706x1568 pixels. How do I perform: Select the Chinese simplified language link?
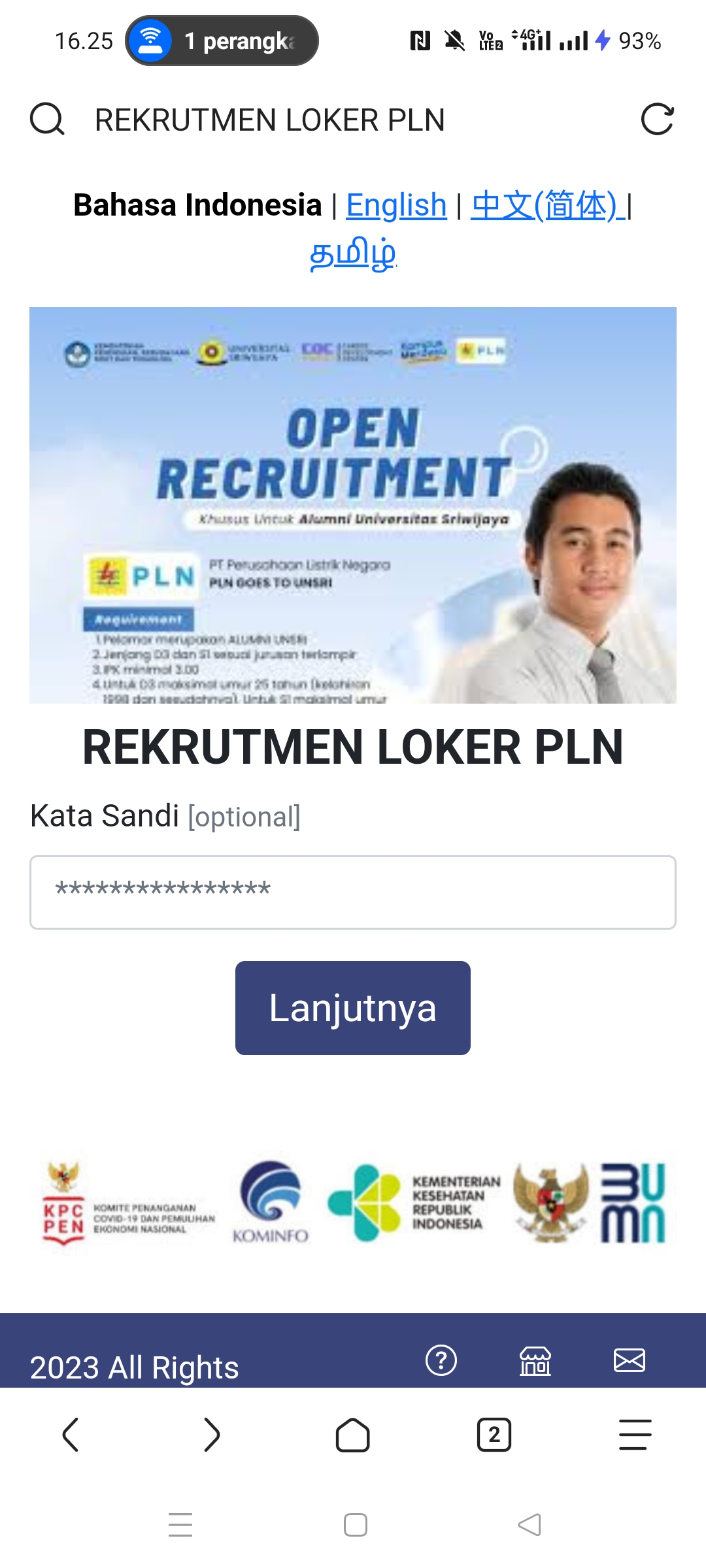[x=544, y=205]
